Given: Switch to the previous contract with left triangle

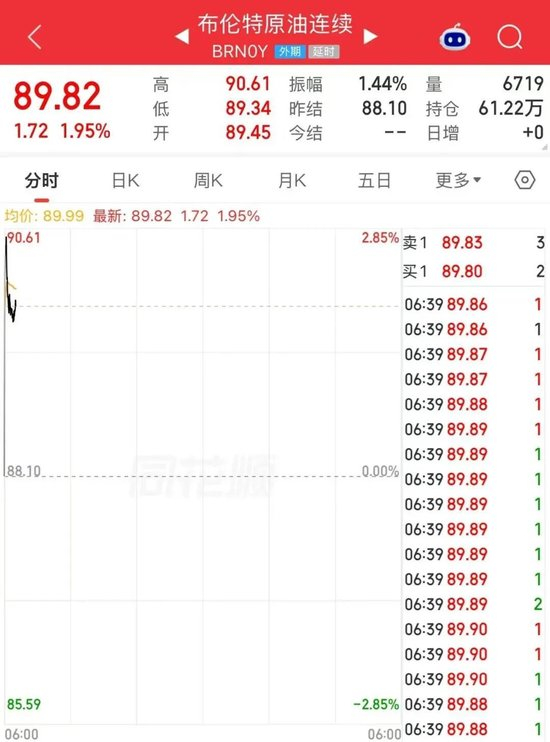Looking at the screenshot, I should [182, 36].
